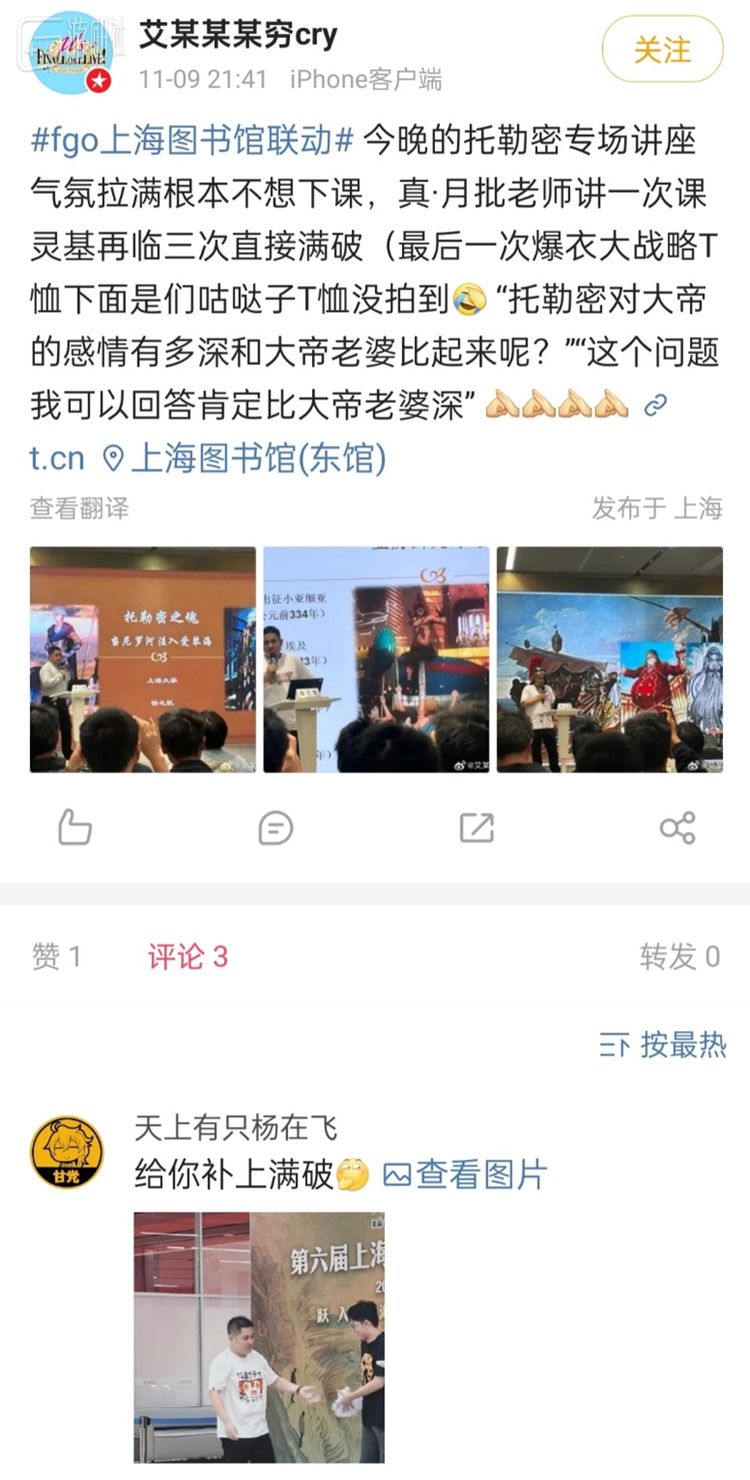The height and width of the screenshot is (1480, 750).
Task: Change comment sorting via 按最热
Action: click(x=663, y=1045)
